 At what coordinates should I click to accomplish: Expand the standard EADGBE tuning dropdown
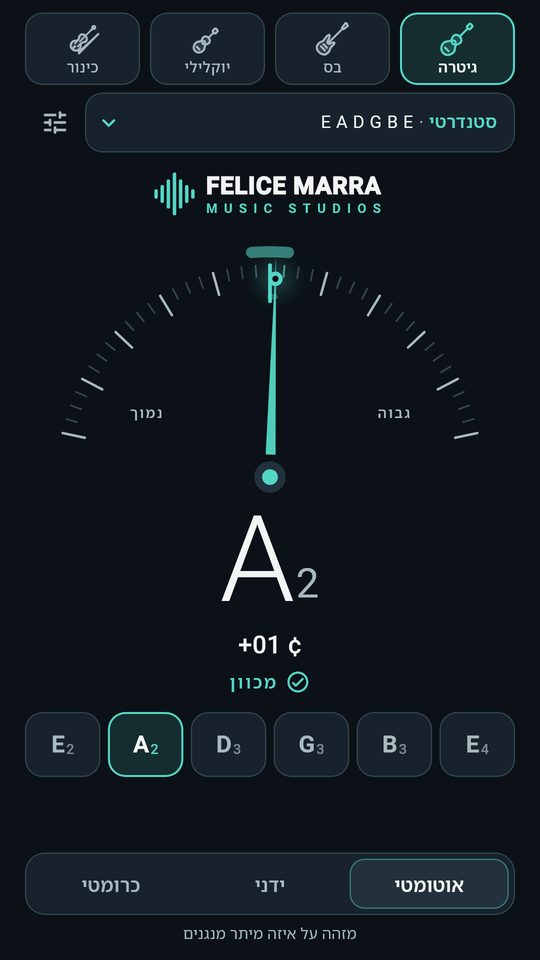coord(300,122)
